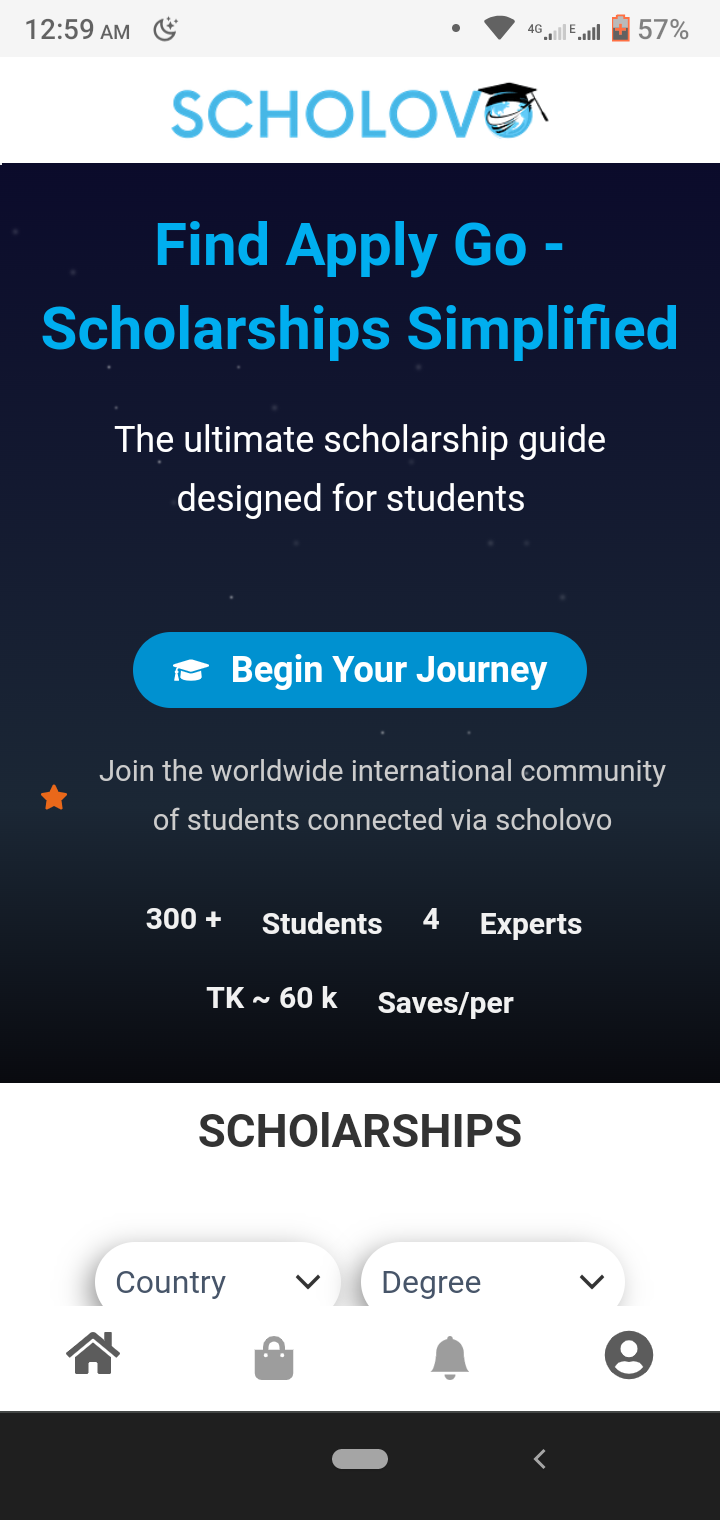Tap the system home pill
This screenshot has width=720, height=1520.
tap(360, 1459)
